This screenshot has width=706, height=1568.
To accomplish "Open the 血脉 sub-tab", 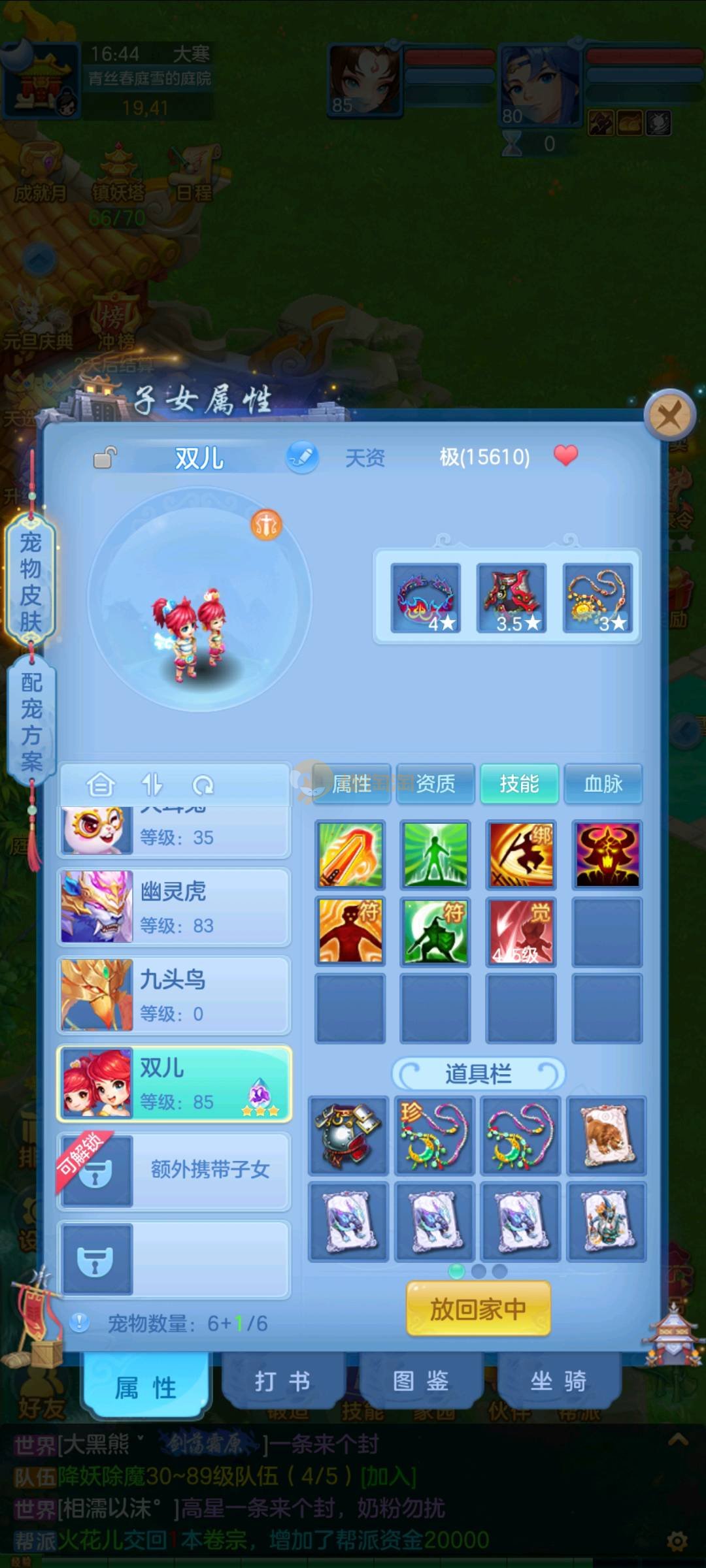I will [x=603, y=783].
